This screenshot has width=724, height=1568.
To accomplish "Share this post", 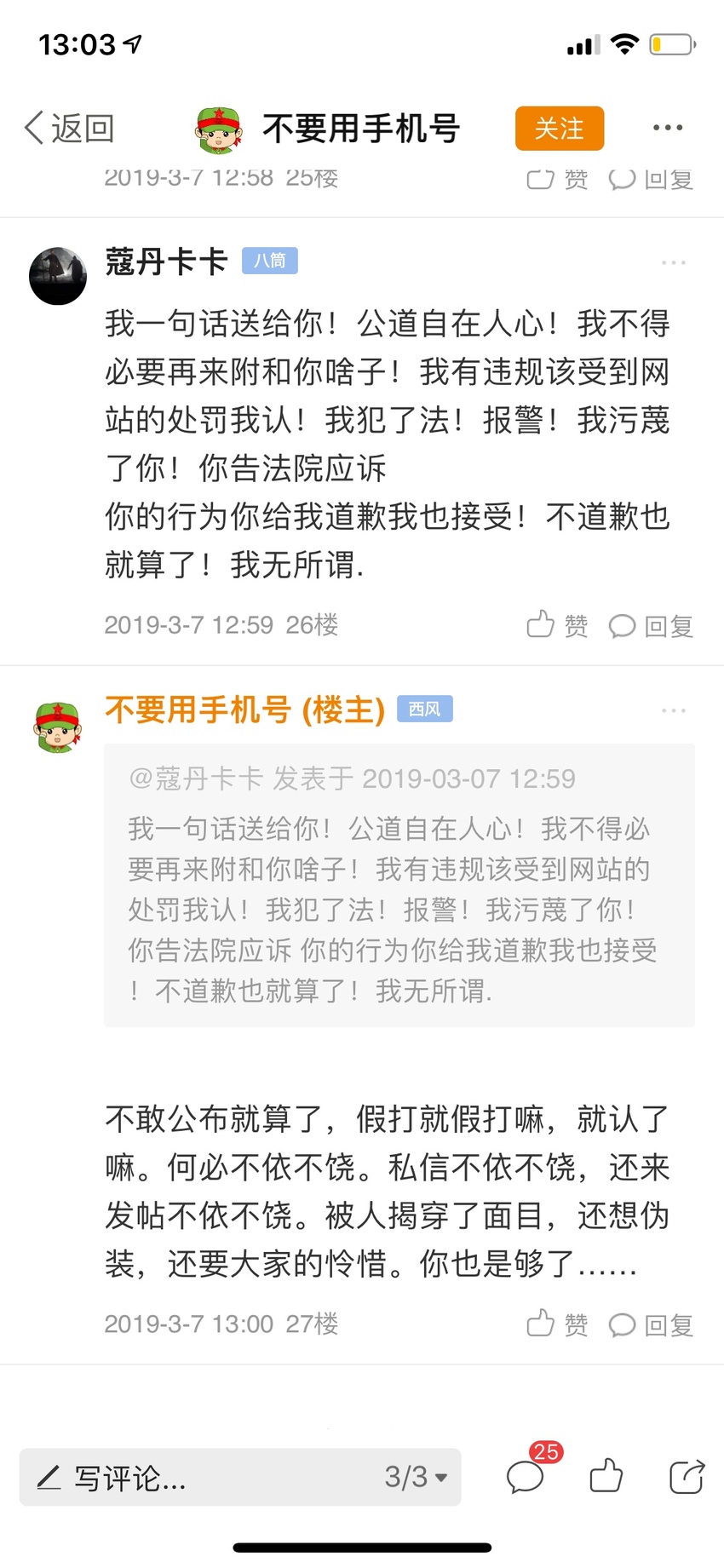I will [x=687, y=1476].
